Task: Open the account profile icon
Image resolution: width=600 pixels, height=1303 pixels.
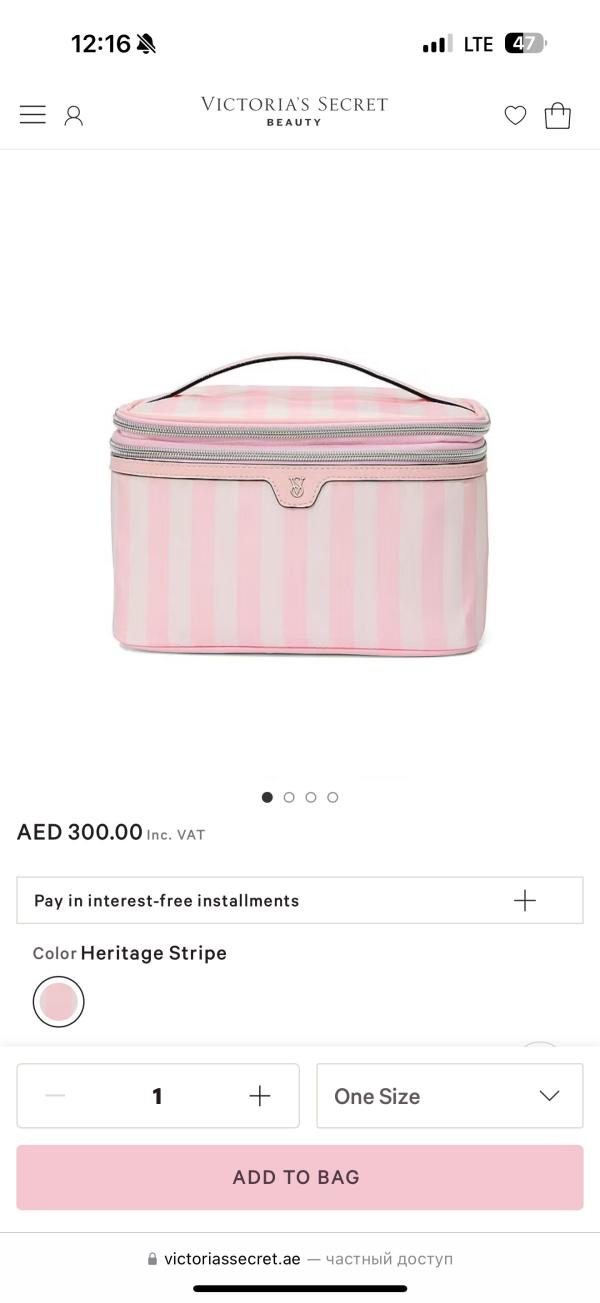Action: point(73,115)
